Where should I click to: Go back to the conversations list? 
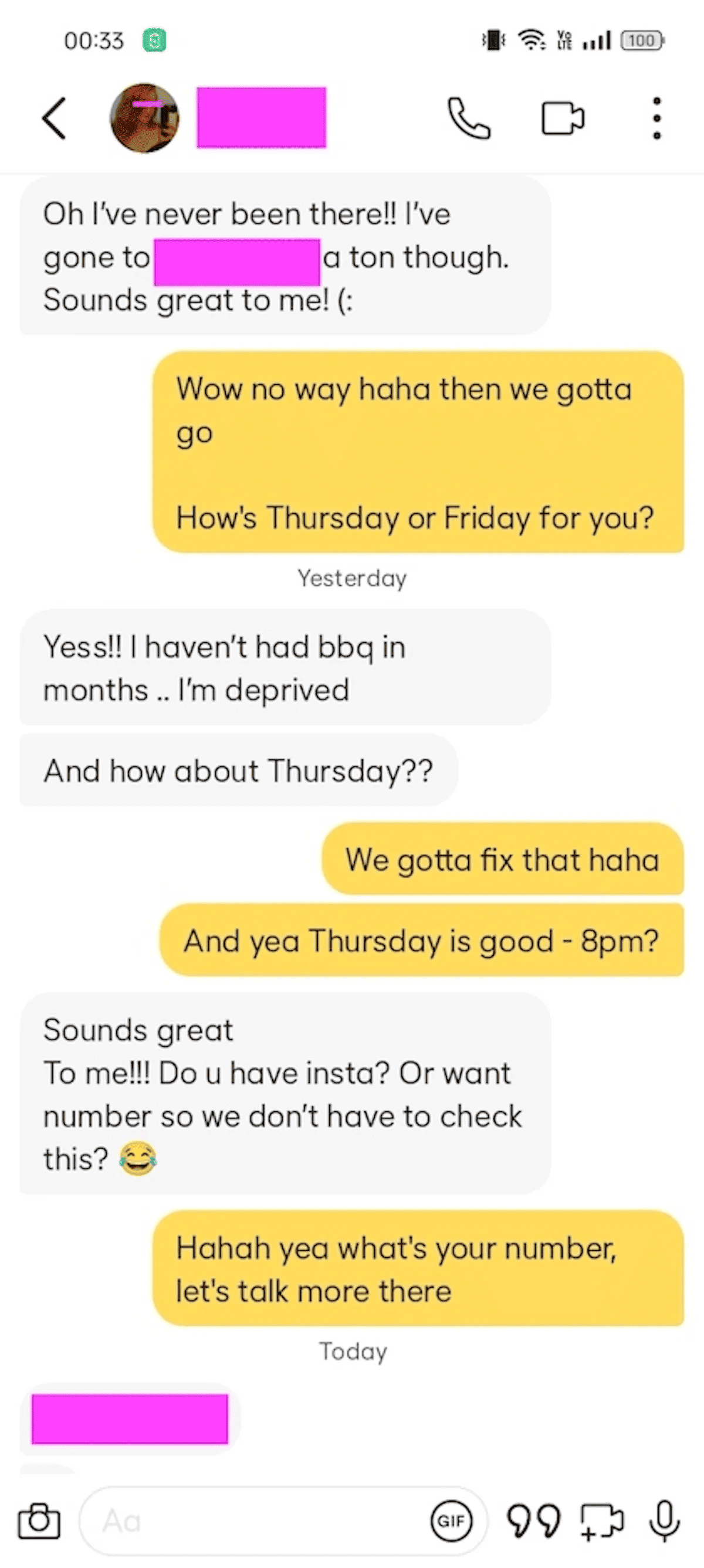click(53, 118)
